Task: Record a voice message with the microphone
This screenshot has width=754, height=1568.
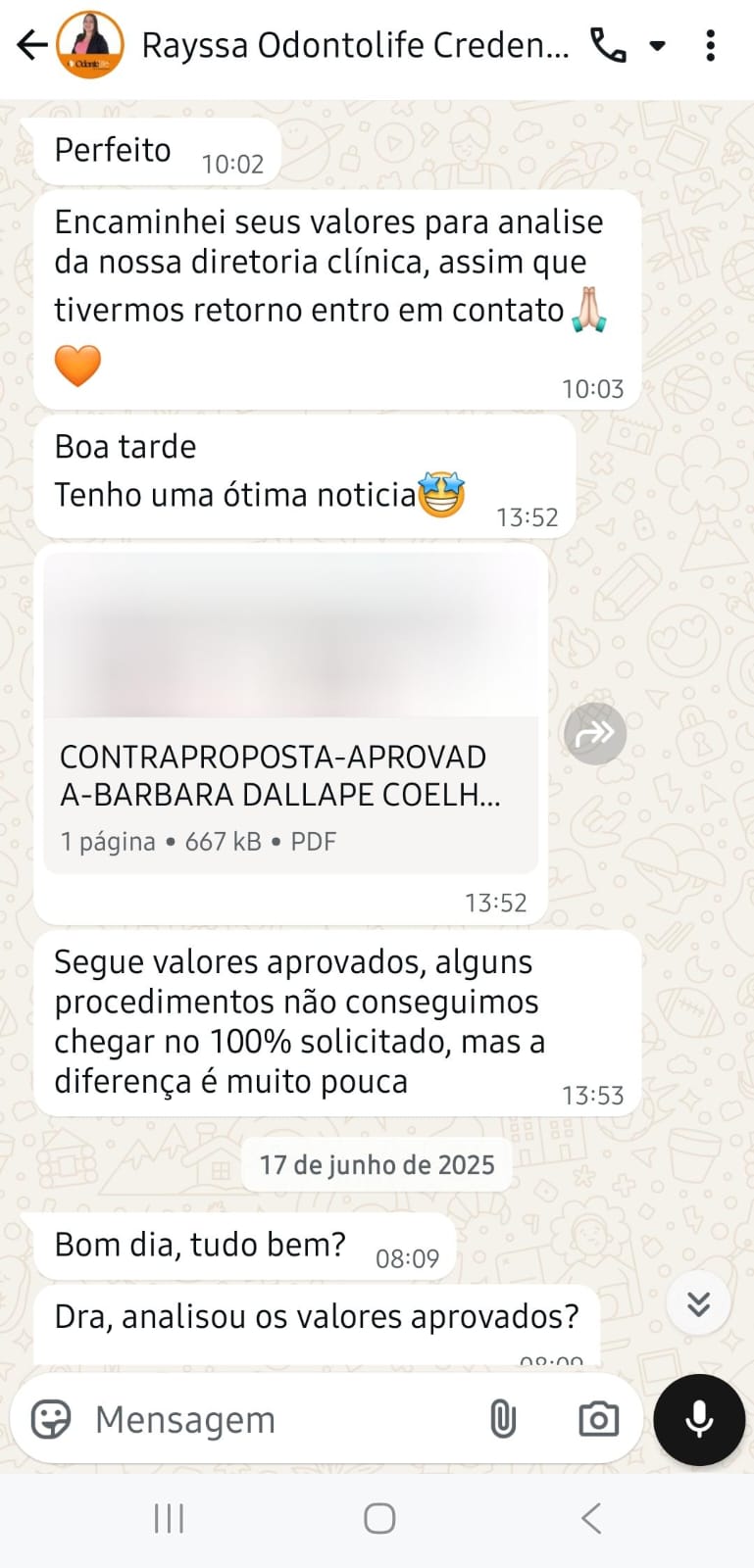Action: point(699,1419)
